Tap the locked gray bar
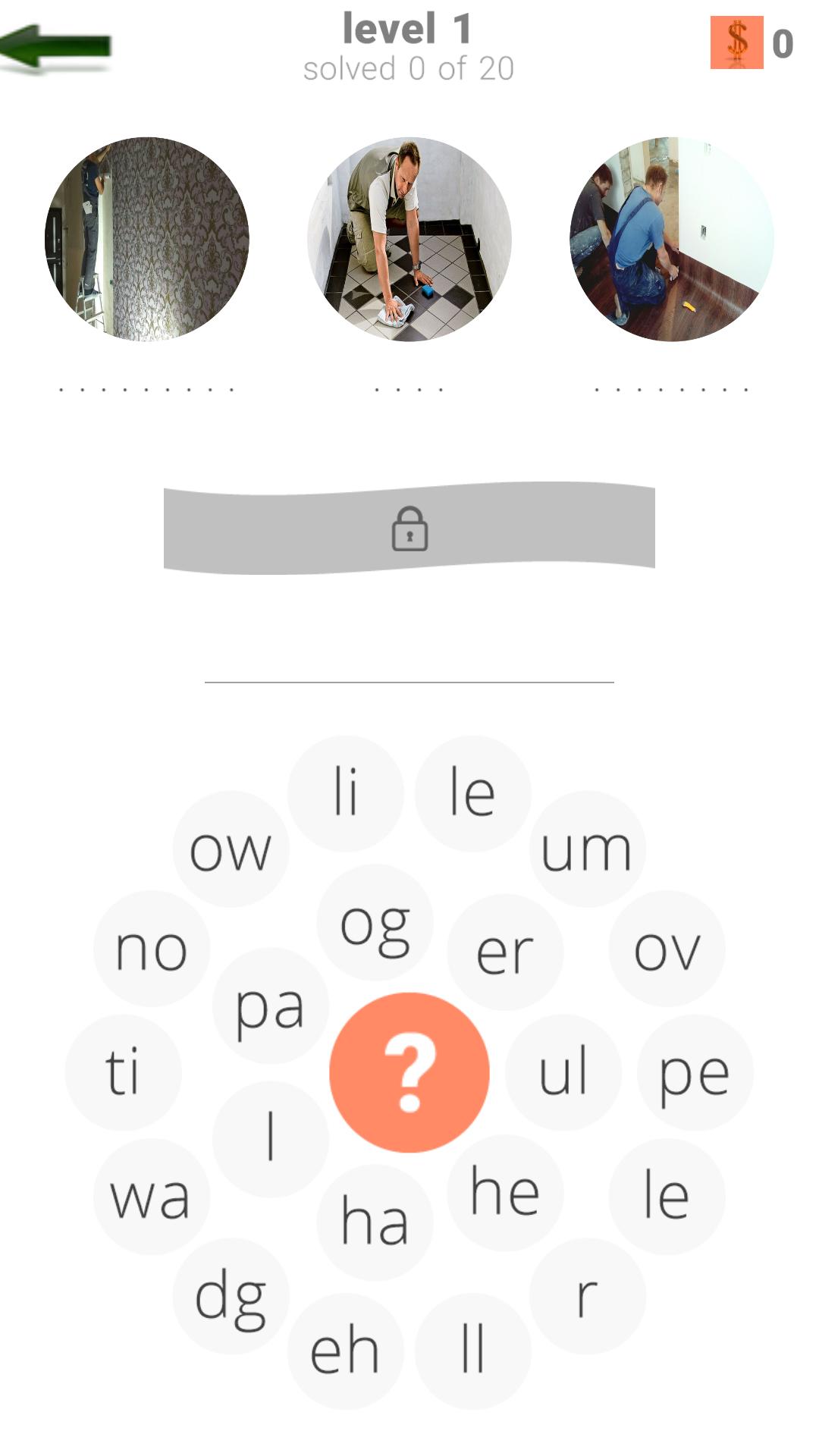This screenshot has width=819, height=1456. (409, 528)
